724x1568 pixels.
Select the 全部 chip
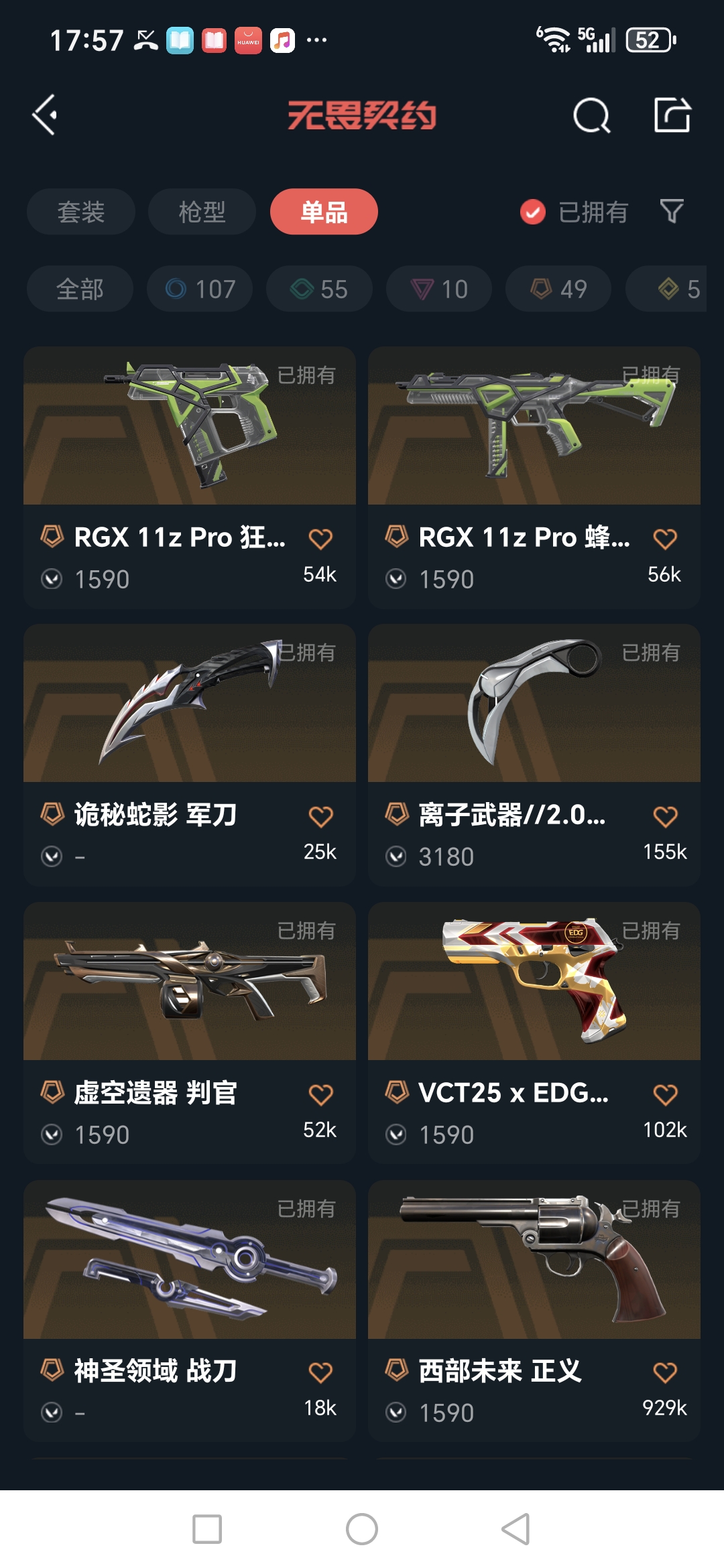coord(80,289)
